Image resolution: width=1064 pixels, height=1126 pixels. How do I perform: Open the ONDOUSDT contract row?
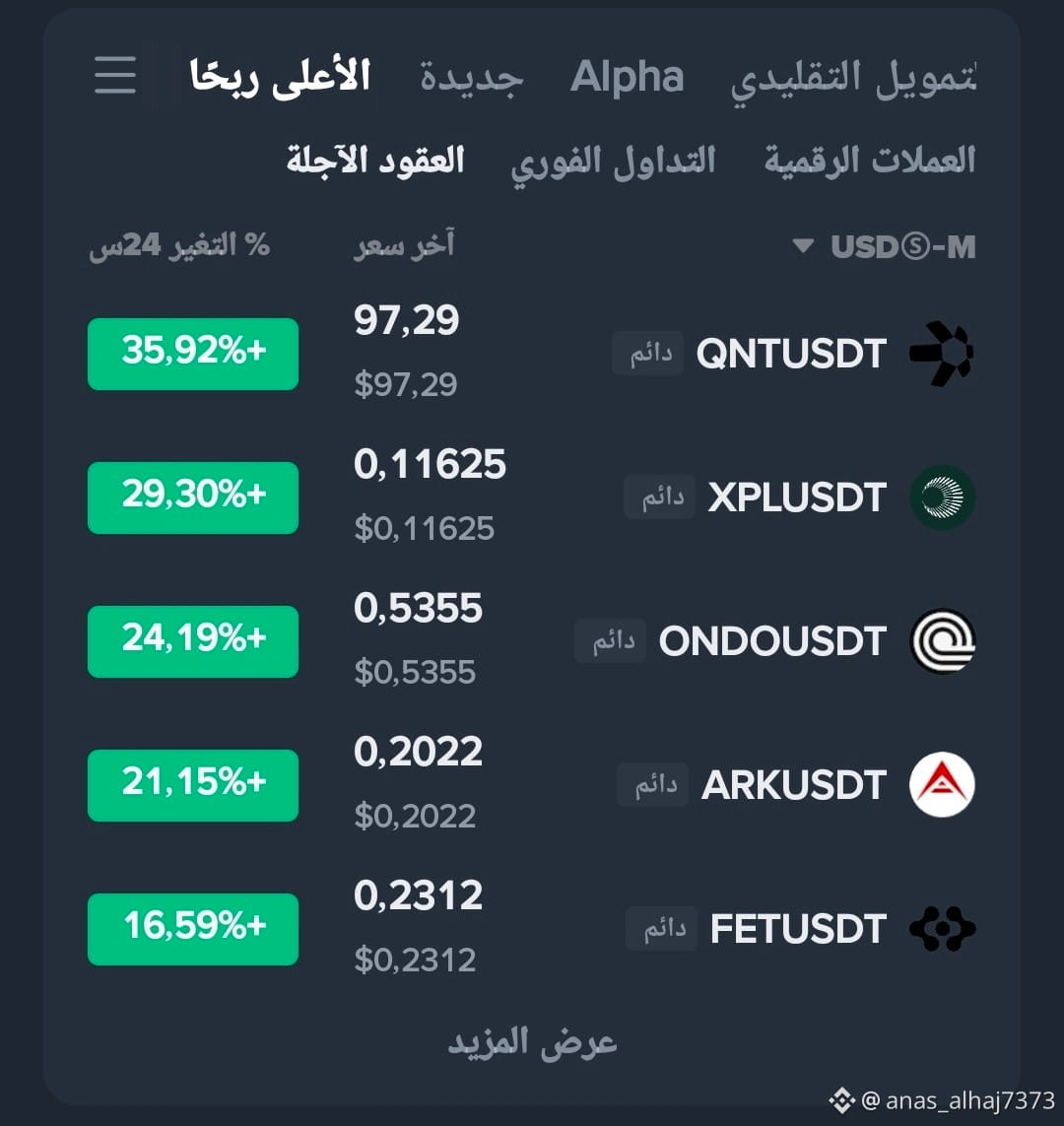[x=531, y=640]
